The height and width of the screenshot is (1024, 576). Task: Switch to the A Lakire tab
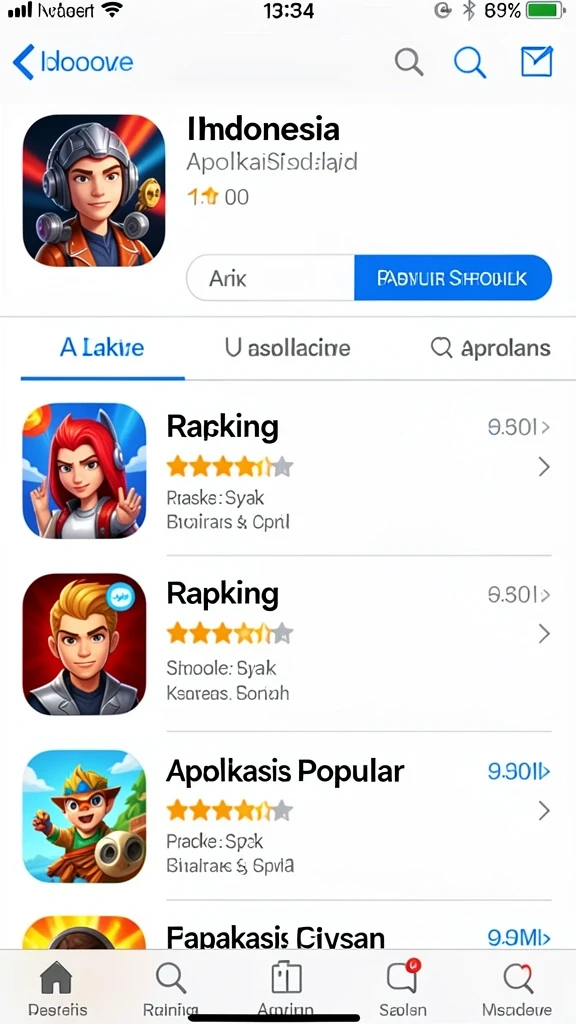pos(103,348)
